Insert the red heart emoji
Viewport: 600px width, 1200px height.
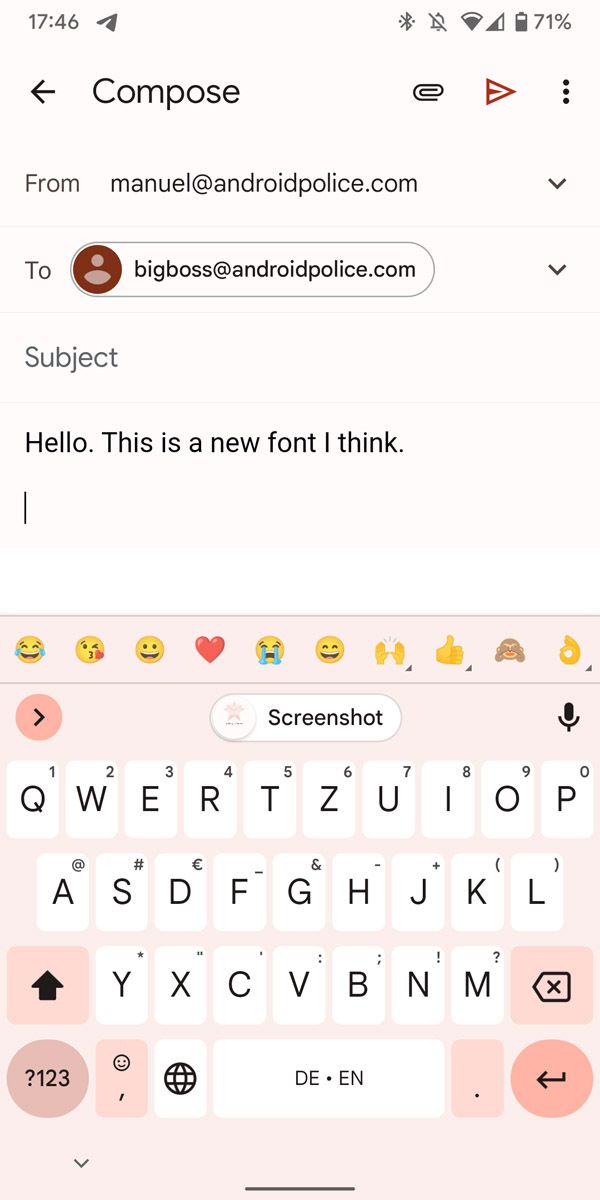[x=209, y=651]
